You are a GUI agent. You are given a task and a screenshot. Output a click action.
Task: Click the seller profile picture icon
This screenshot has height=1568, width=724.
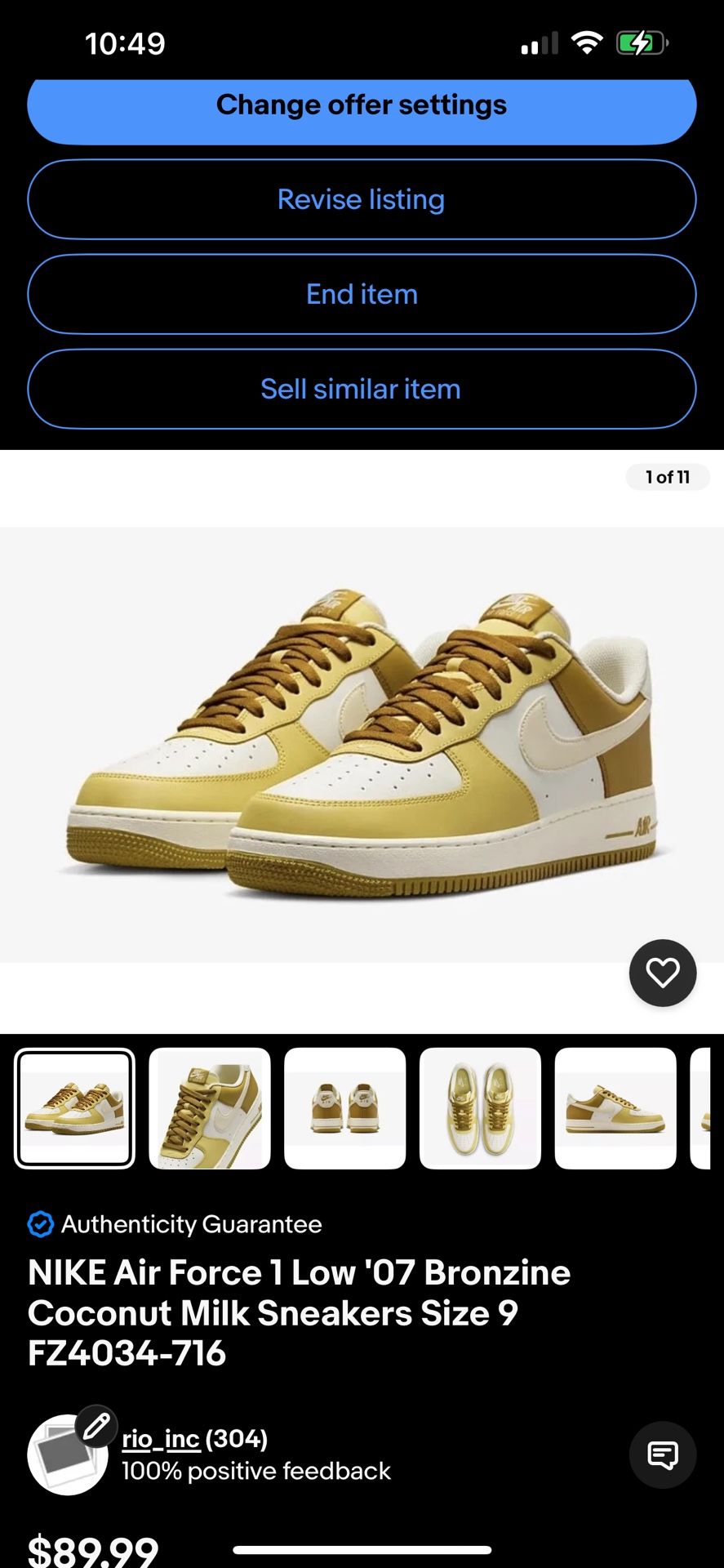[x=67, y=1454]
